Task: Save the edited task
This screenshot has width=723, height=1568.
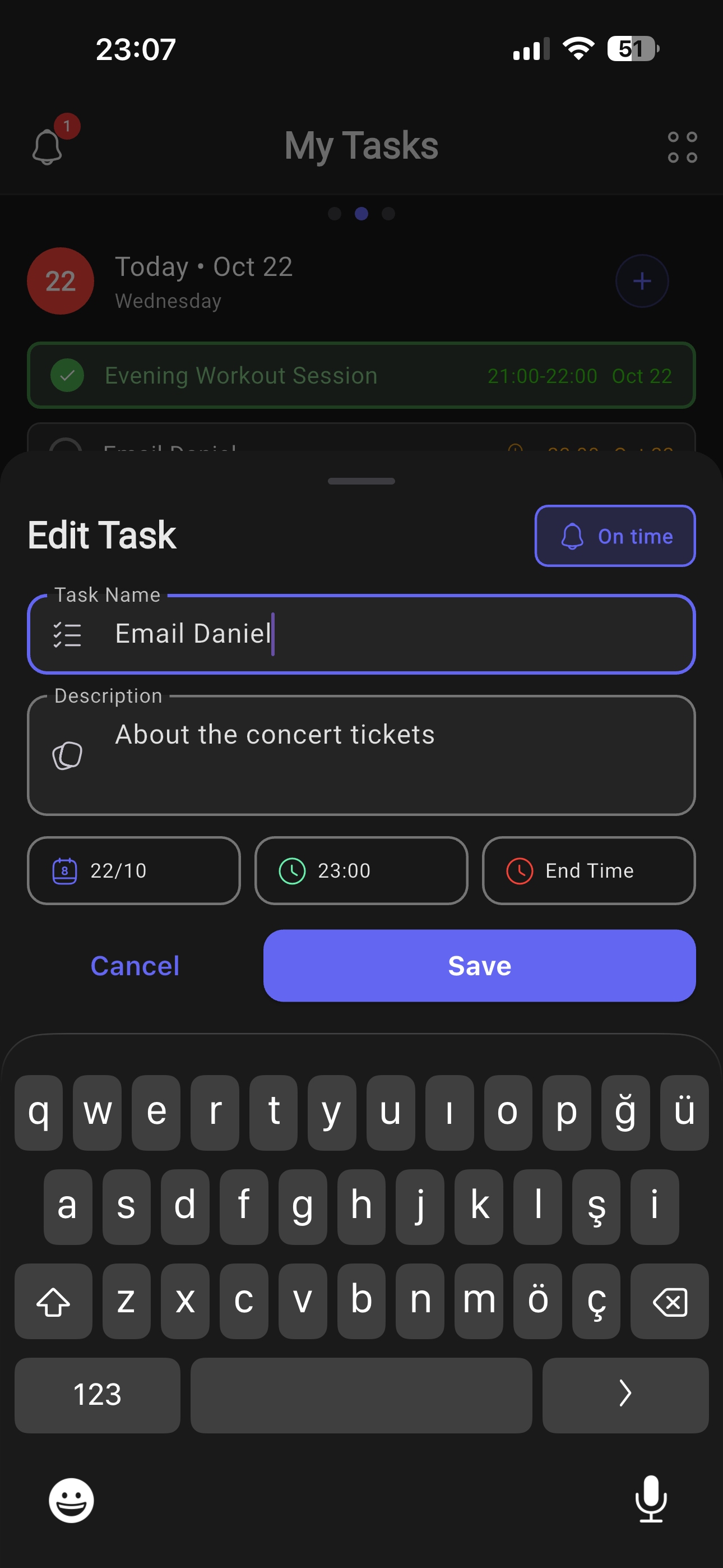Action: pos(479,965)
